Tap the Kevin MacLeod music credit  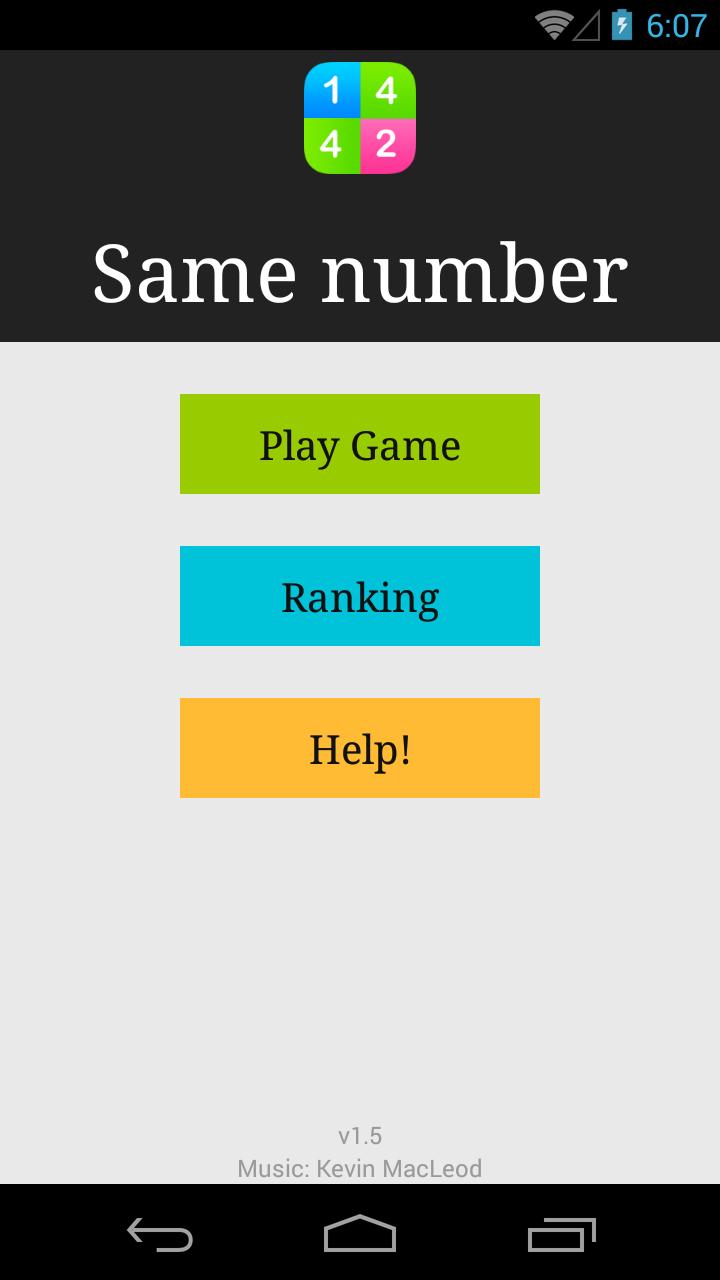click(x=360, y=1168)
